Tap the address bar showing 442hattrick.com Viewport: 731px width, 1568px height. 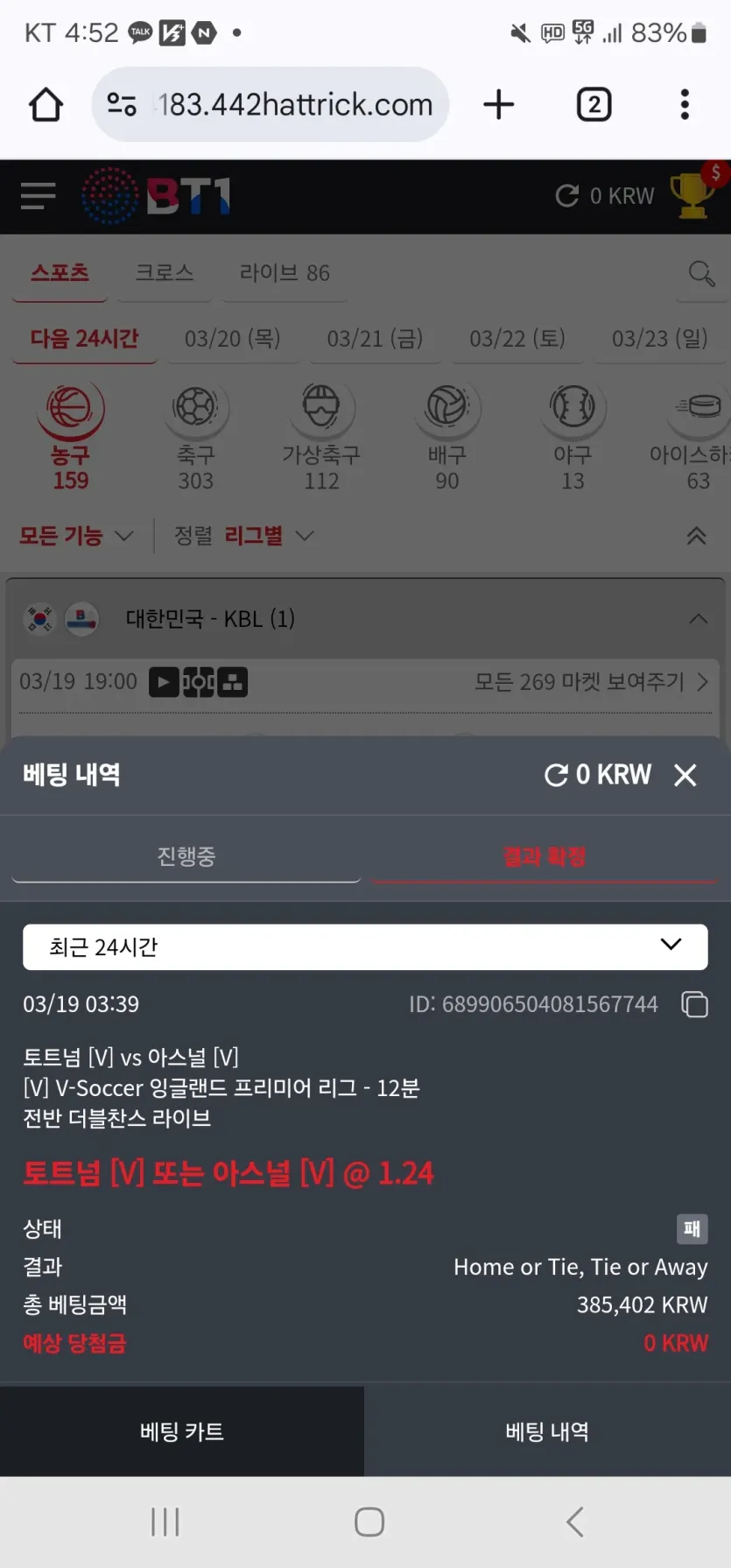tap(270, 104)
